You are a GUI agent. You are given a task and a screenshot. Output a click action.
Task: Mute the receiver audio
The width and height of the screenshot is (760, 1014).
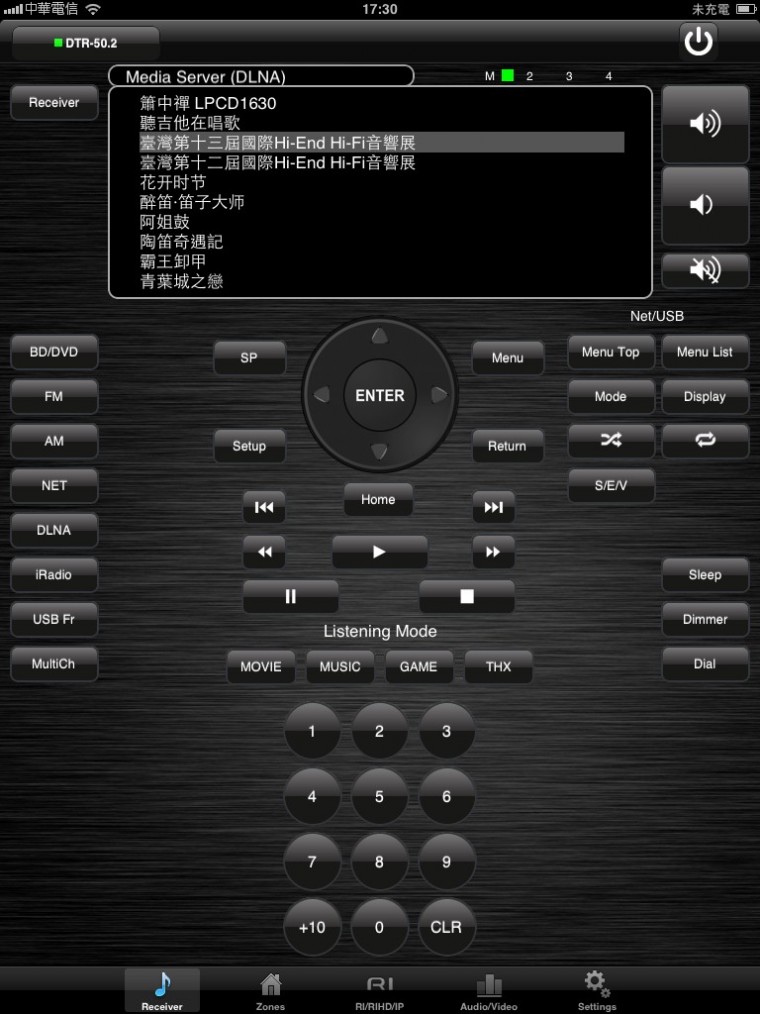(x=705, y=270)
